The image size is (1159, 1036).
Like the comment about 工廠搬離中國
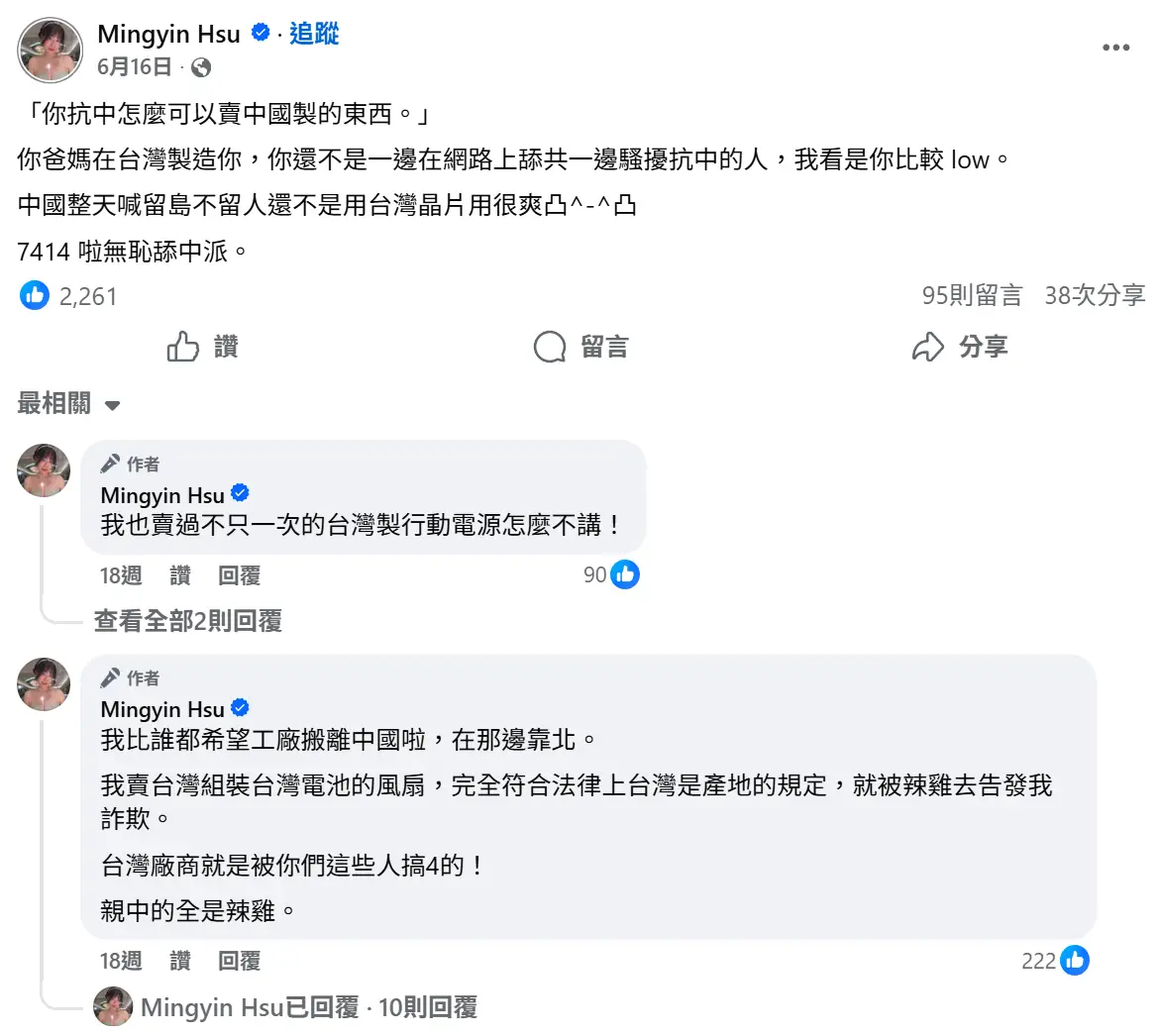180,961
